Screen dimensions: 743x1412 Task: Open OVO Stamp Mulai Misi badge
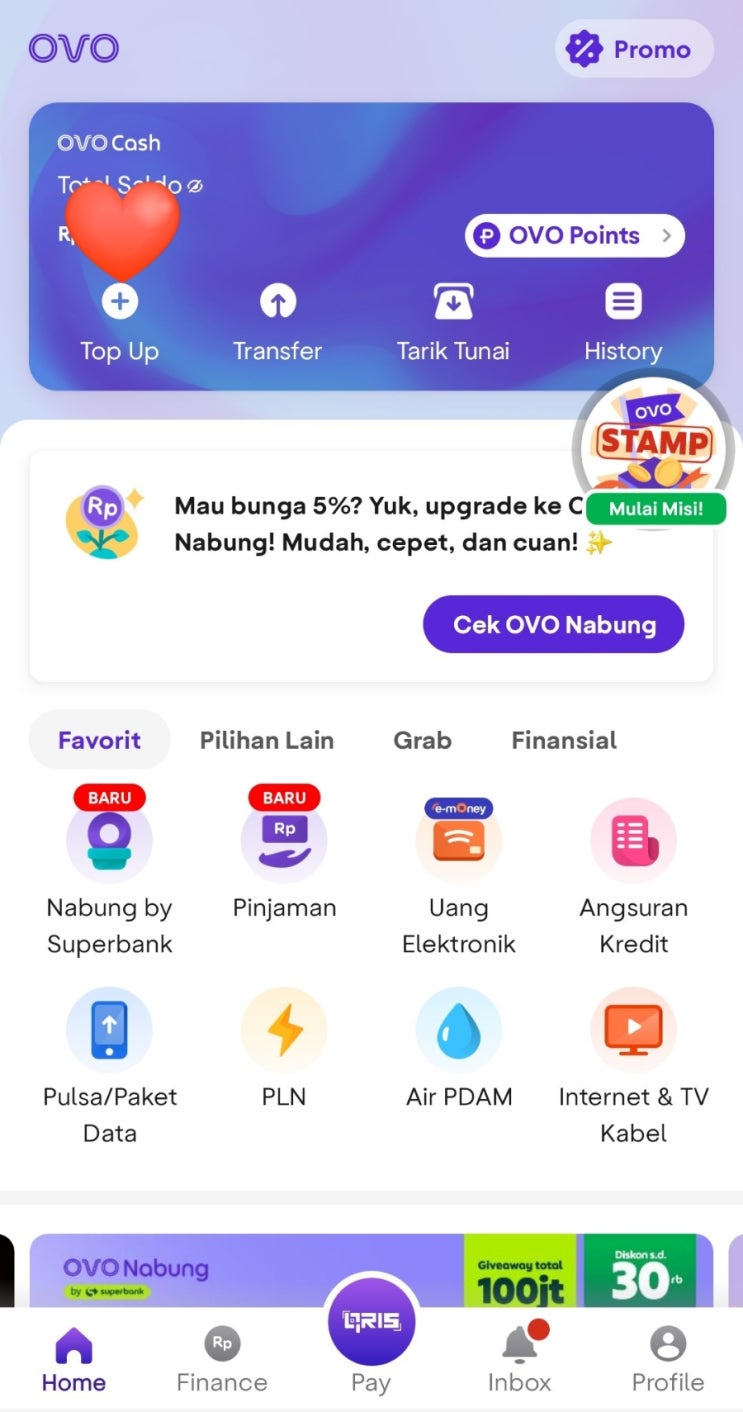[x=655, y=450]
